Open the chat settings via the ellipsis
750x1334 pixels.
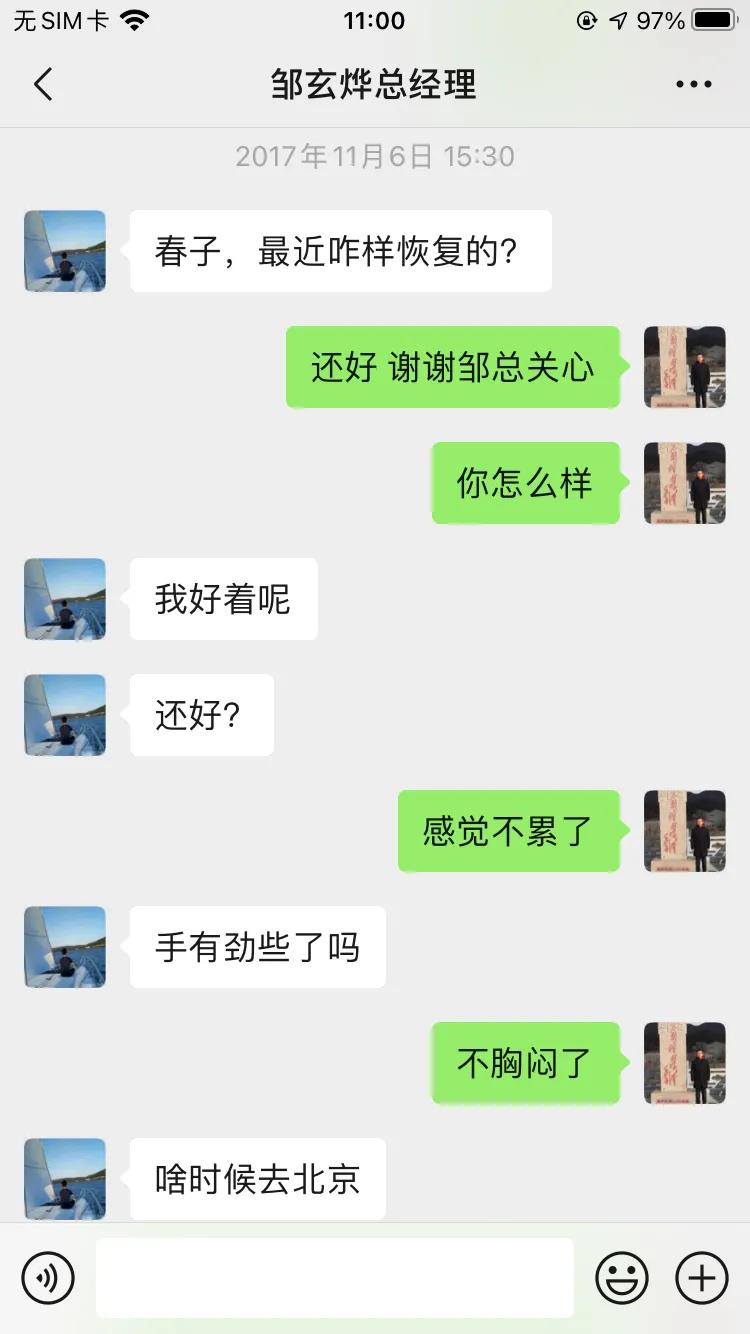[692, 85]
